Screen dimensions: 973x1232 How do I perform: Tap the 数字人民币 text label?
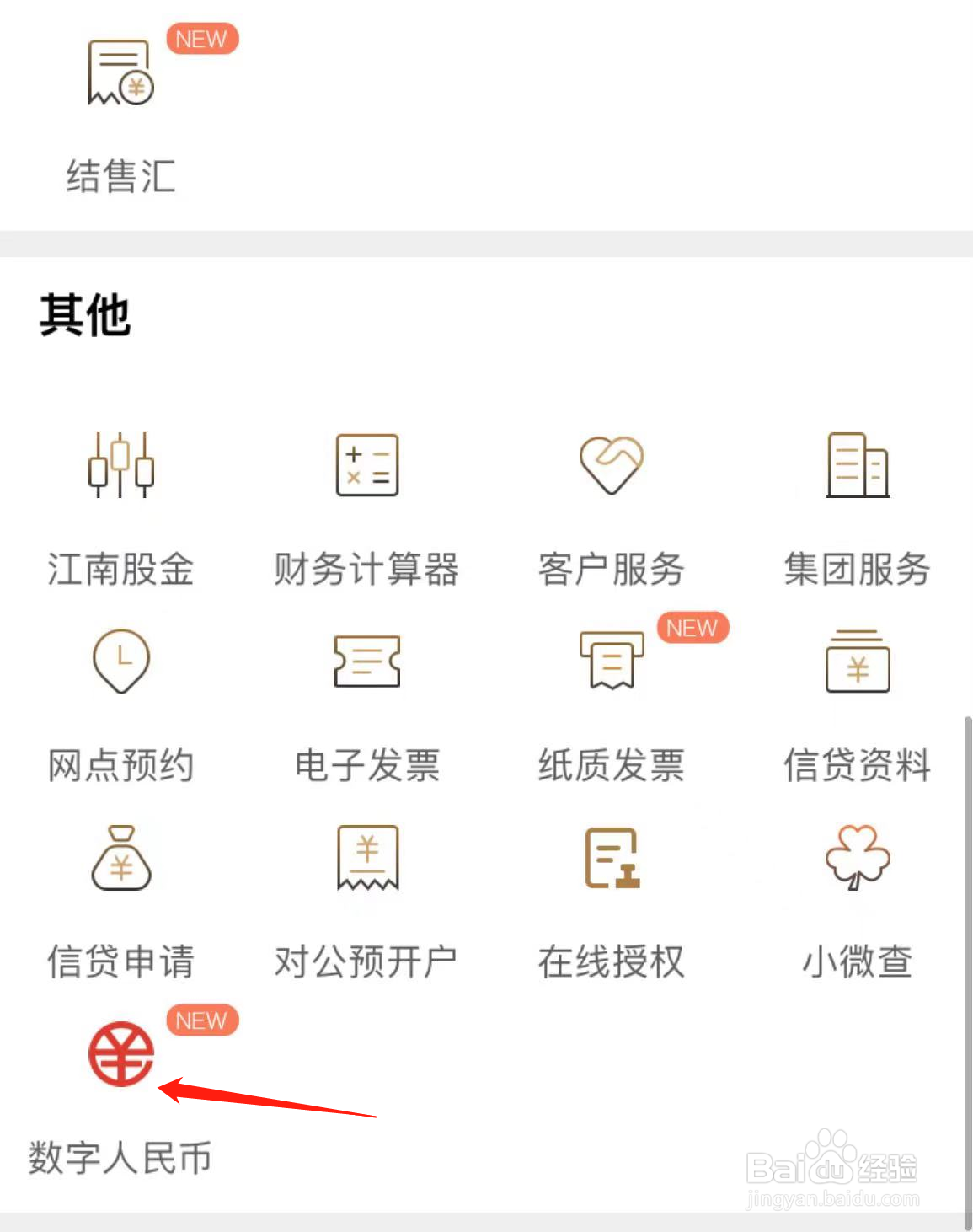pos(121,1158)
